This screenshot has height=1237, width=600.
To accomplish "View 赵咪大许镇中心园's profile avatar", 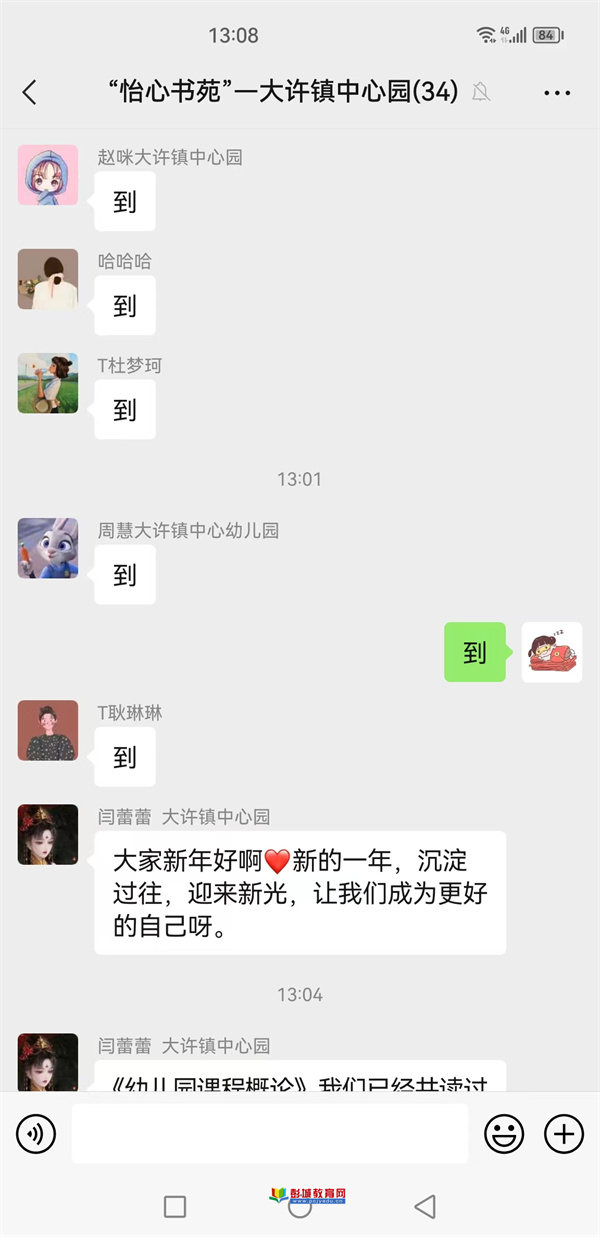I will coord(48,175).
